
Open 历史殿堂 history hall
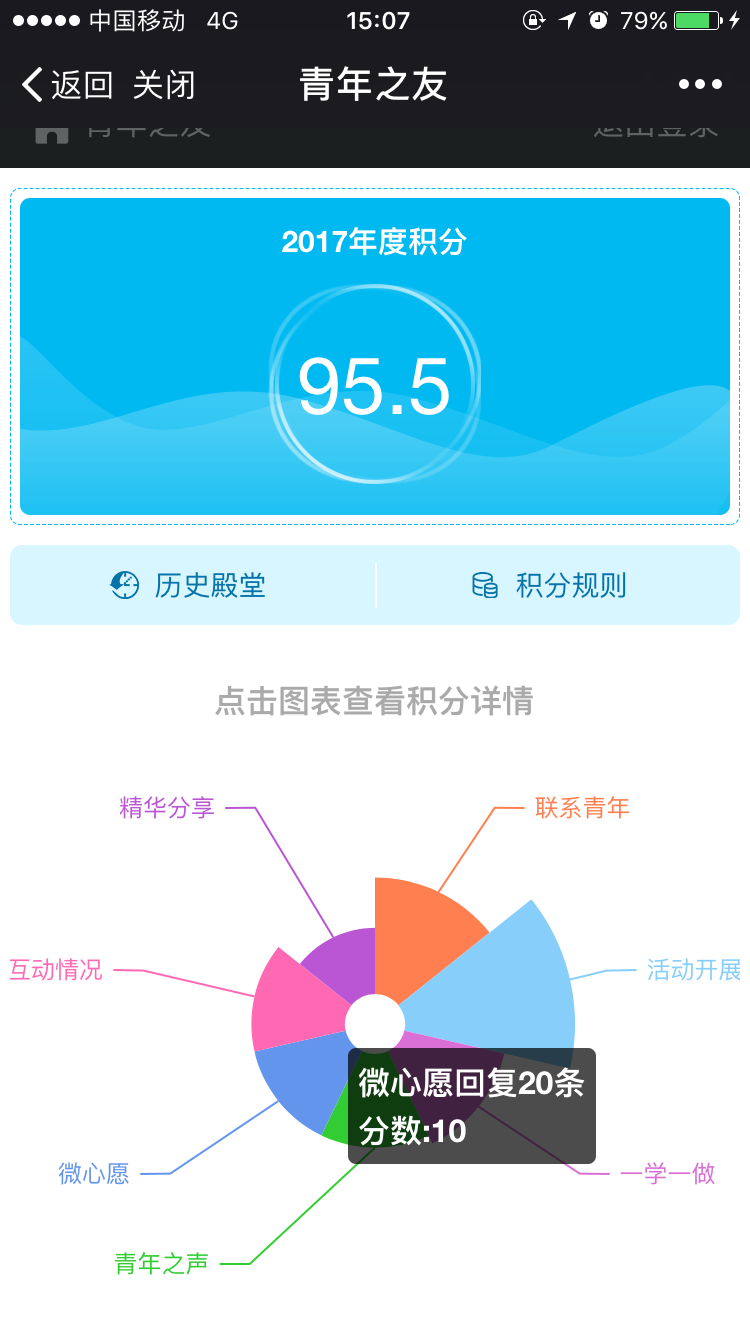coord(190,585)
